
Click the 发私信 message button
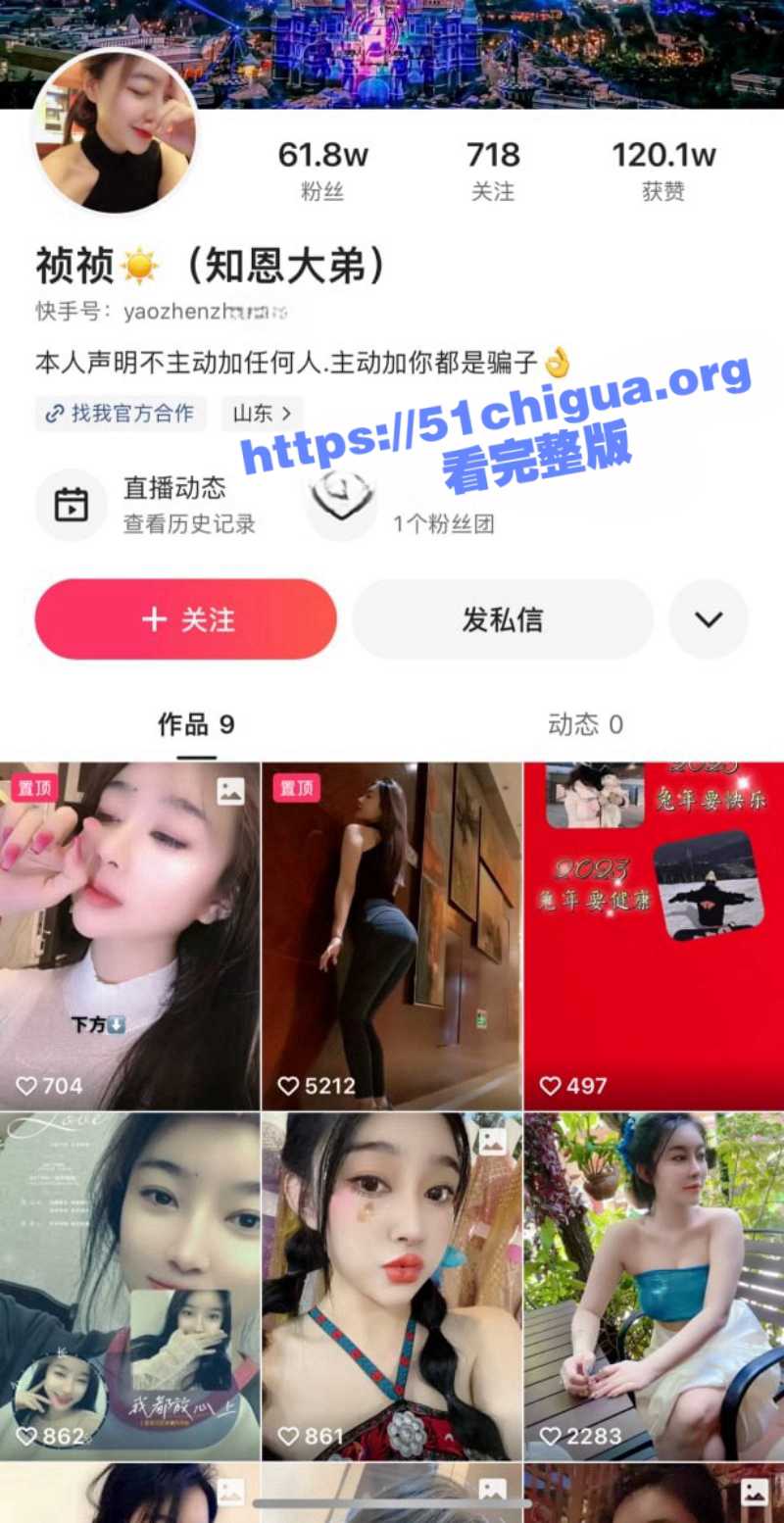(501, 618)
